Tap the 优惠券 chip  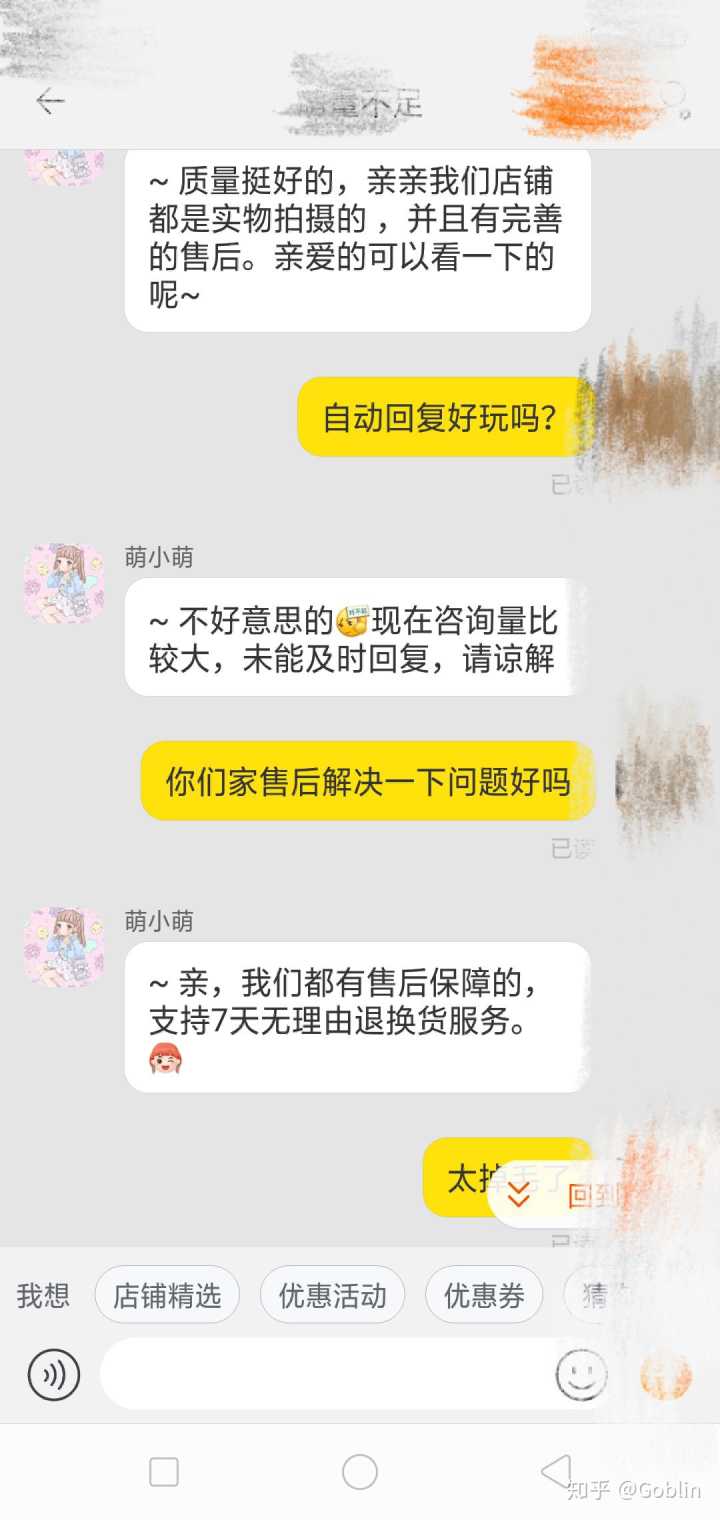click(484, 1296)
